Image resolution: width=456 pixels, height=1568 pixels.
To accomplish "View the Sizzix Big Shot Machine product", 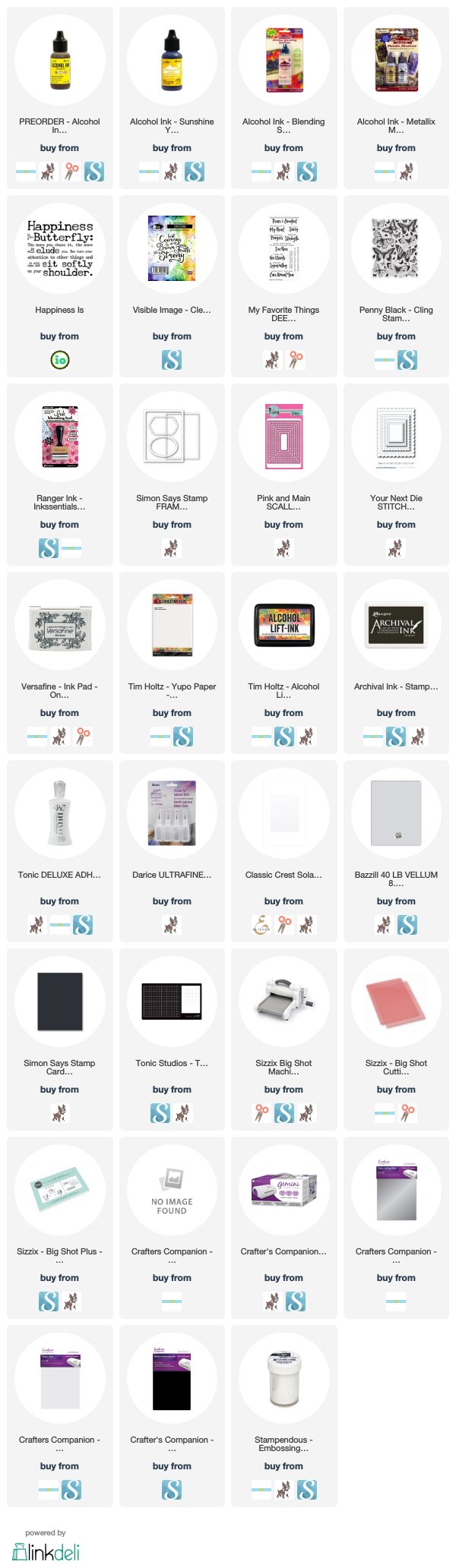I will pyautogui.click(x=283, y=1002).
